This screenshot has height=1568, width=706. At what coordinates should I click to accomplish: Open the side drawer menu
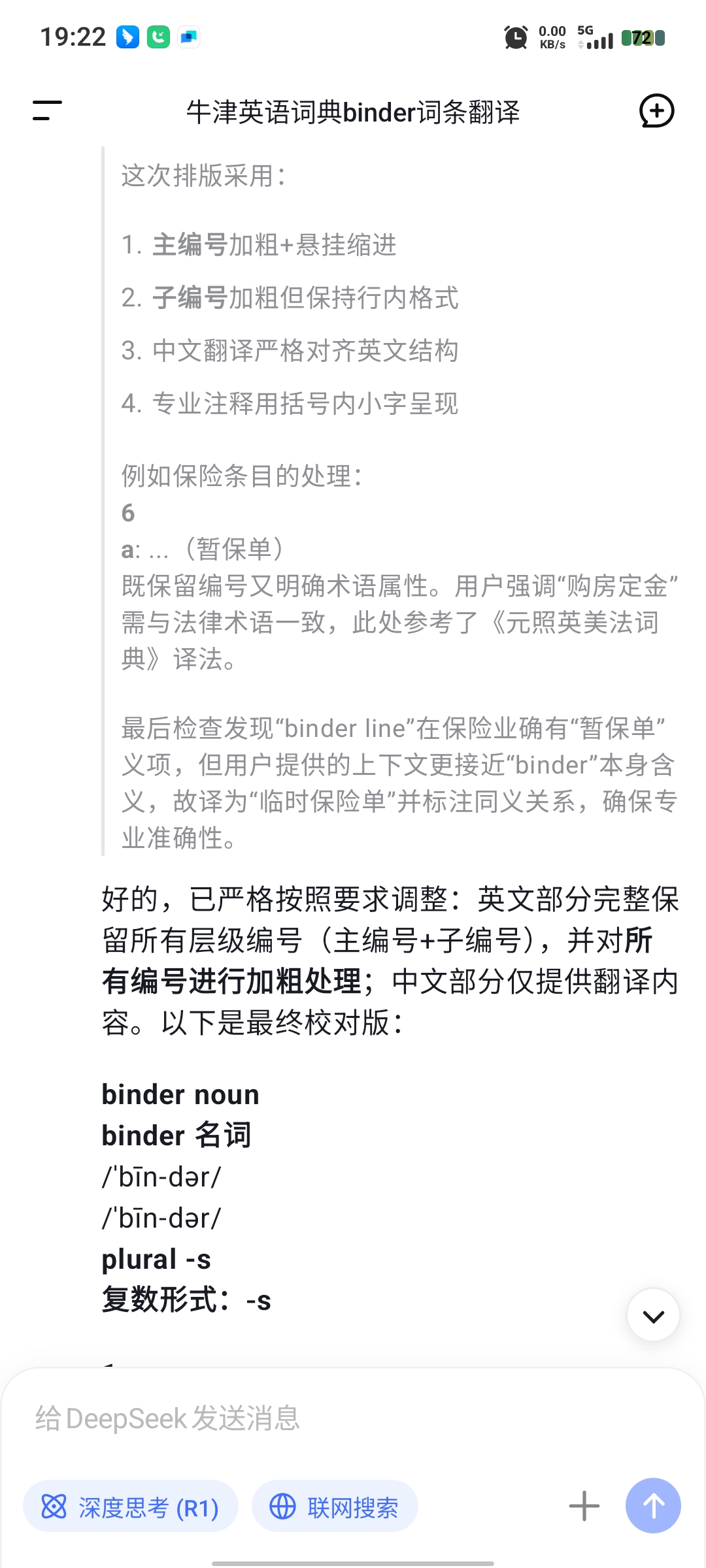click(47, 111)
